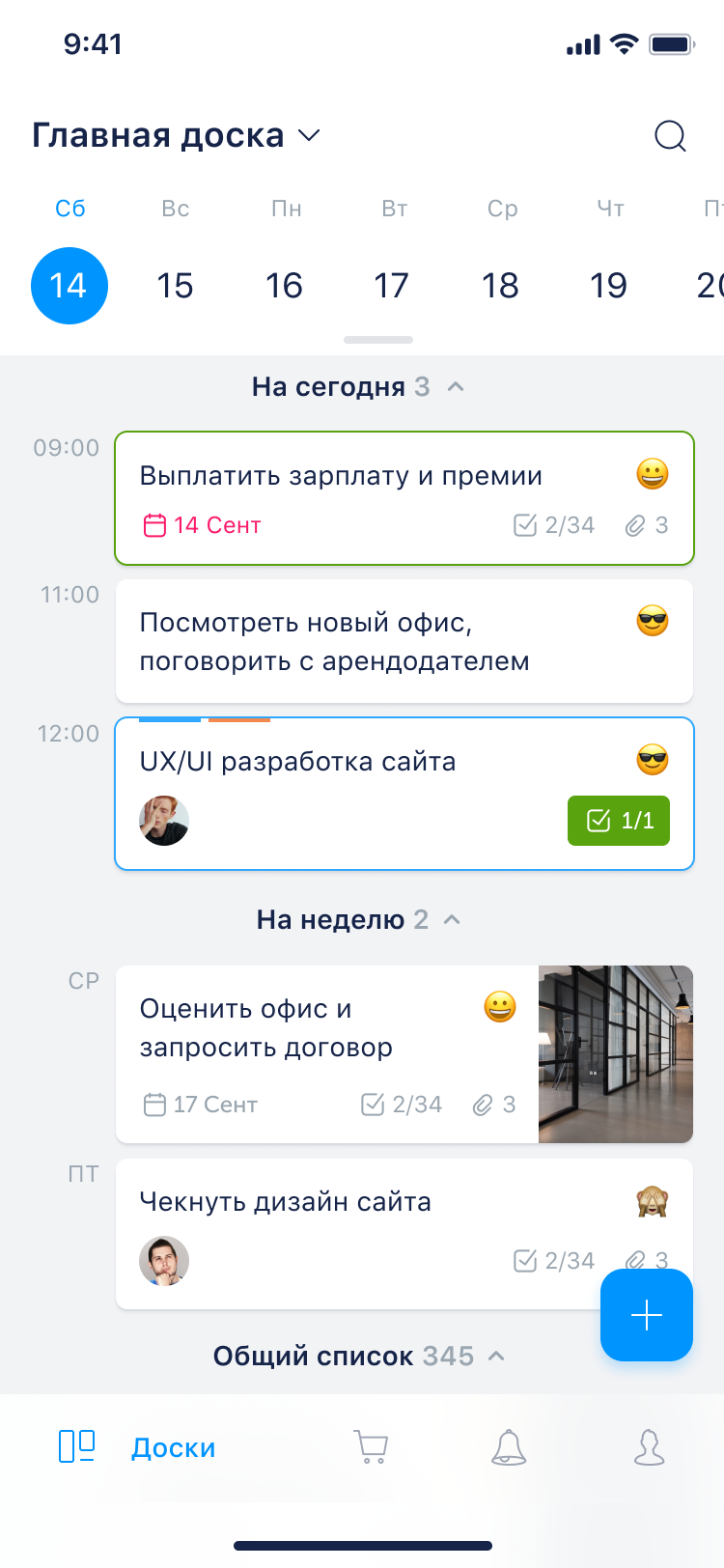724x1568 pixels.
Task: Select date 15 Вс in the calendar
Action: [176, 285]
